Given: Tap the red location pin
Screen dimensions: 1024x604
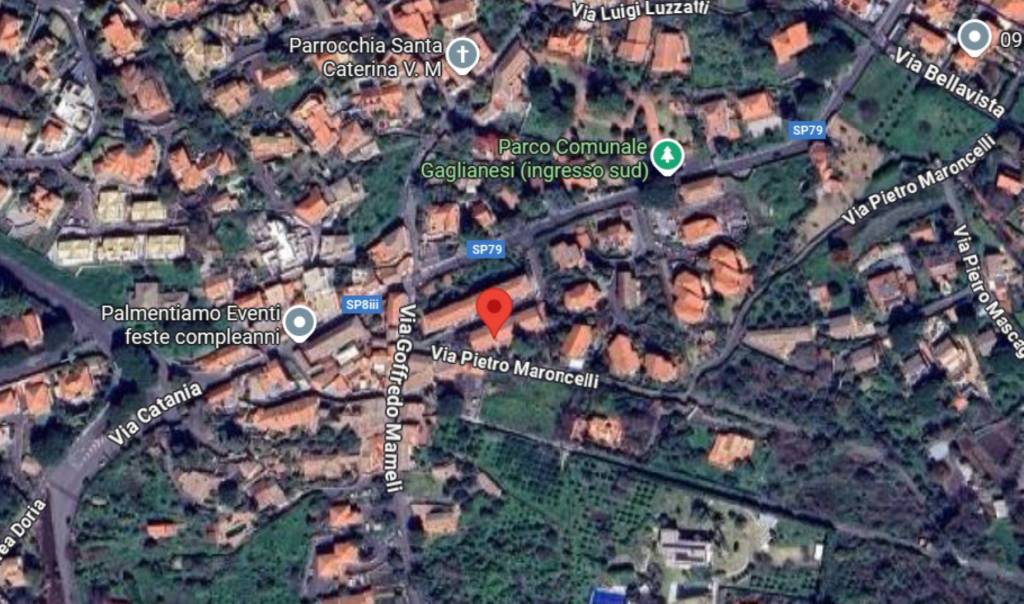Looking at the screenshot, I should pos(493,311).
